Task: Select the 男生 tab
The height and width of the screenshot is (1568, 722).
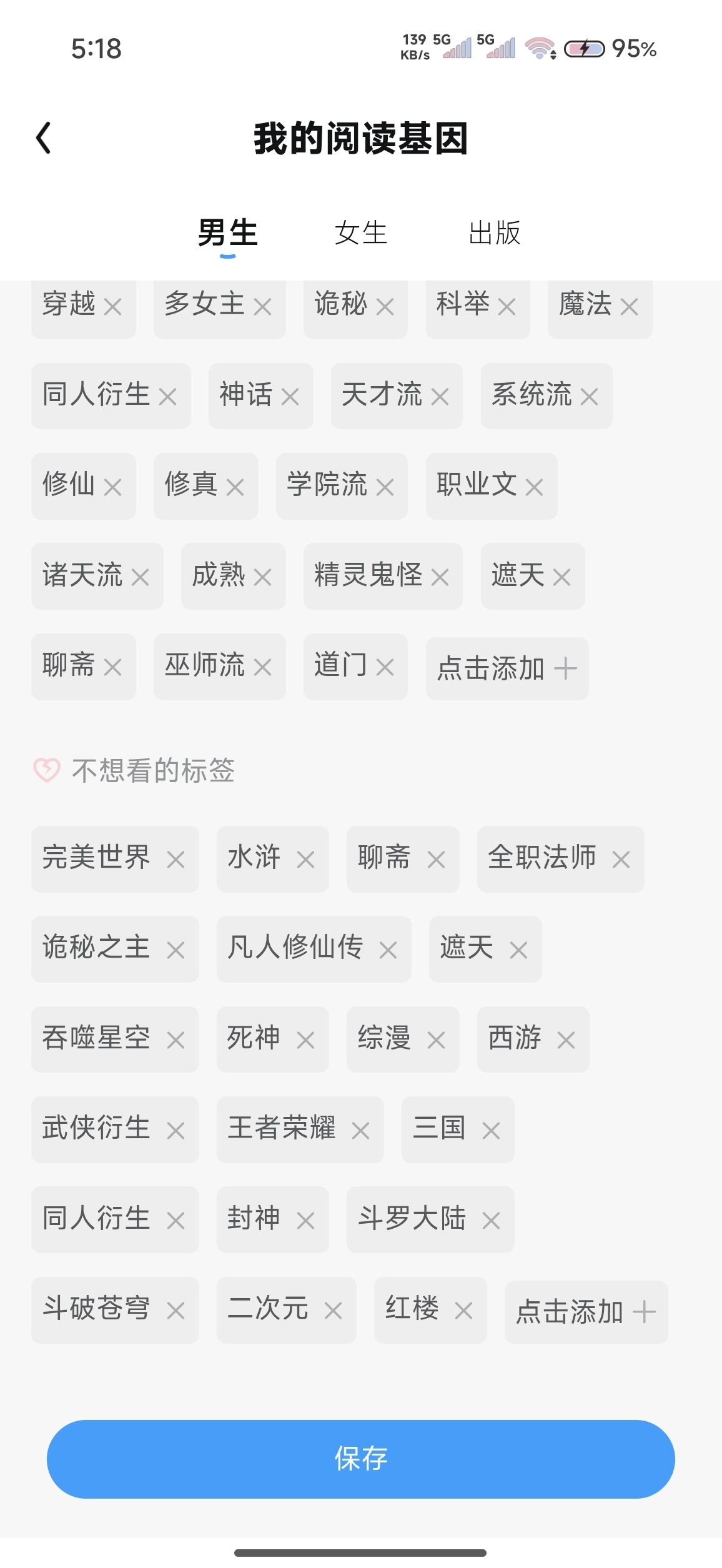Action: (x=227, y=233)
